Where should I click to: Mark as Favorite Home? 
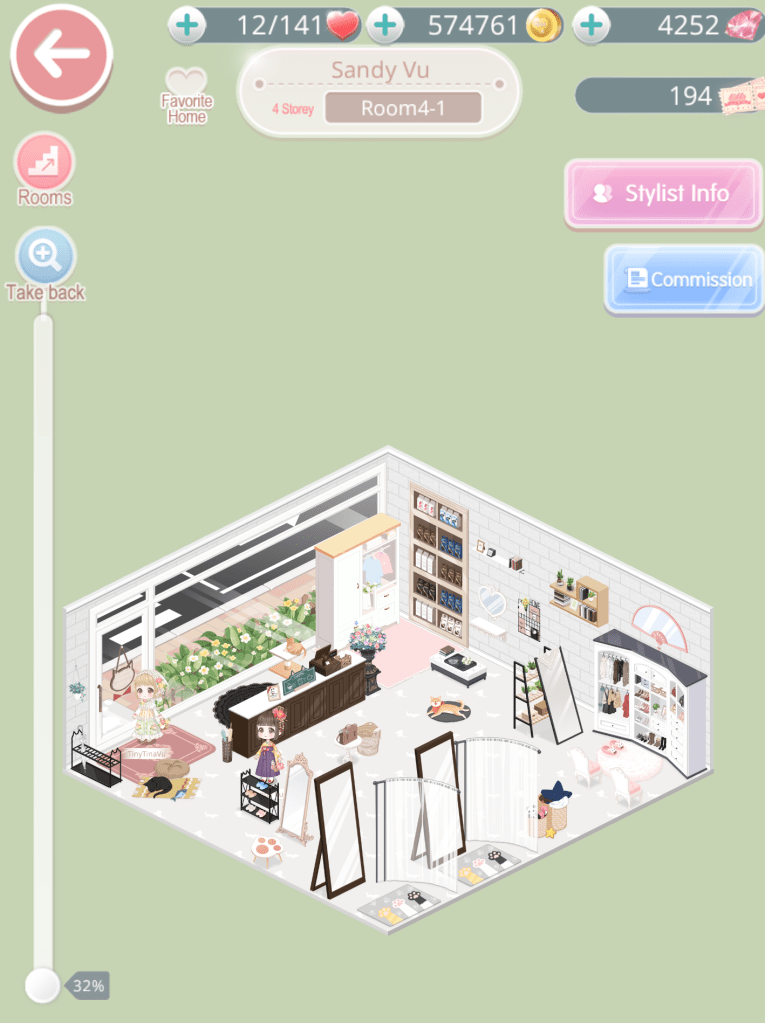tap(186, 95)
